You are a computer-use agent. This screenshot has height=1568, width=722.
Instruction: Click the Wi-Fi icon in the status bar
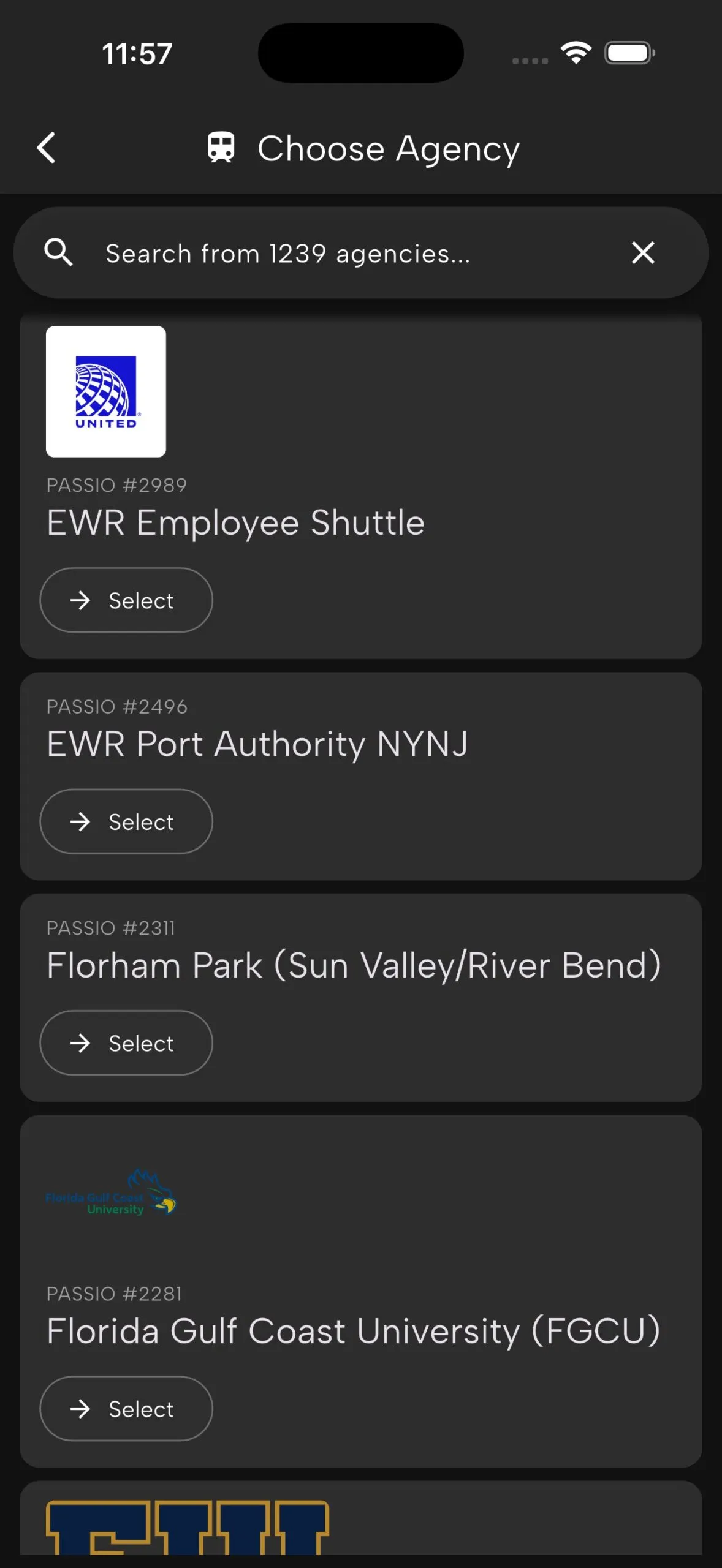click(x=575, y=53)
